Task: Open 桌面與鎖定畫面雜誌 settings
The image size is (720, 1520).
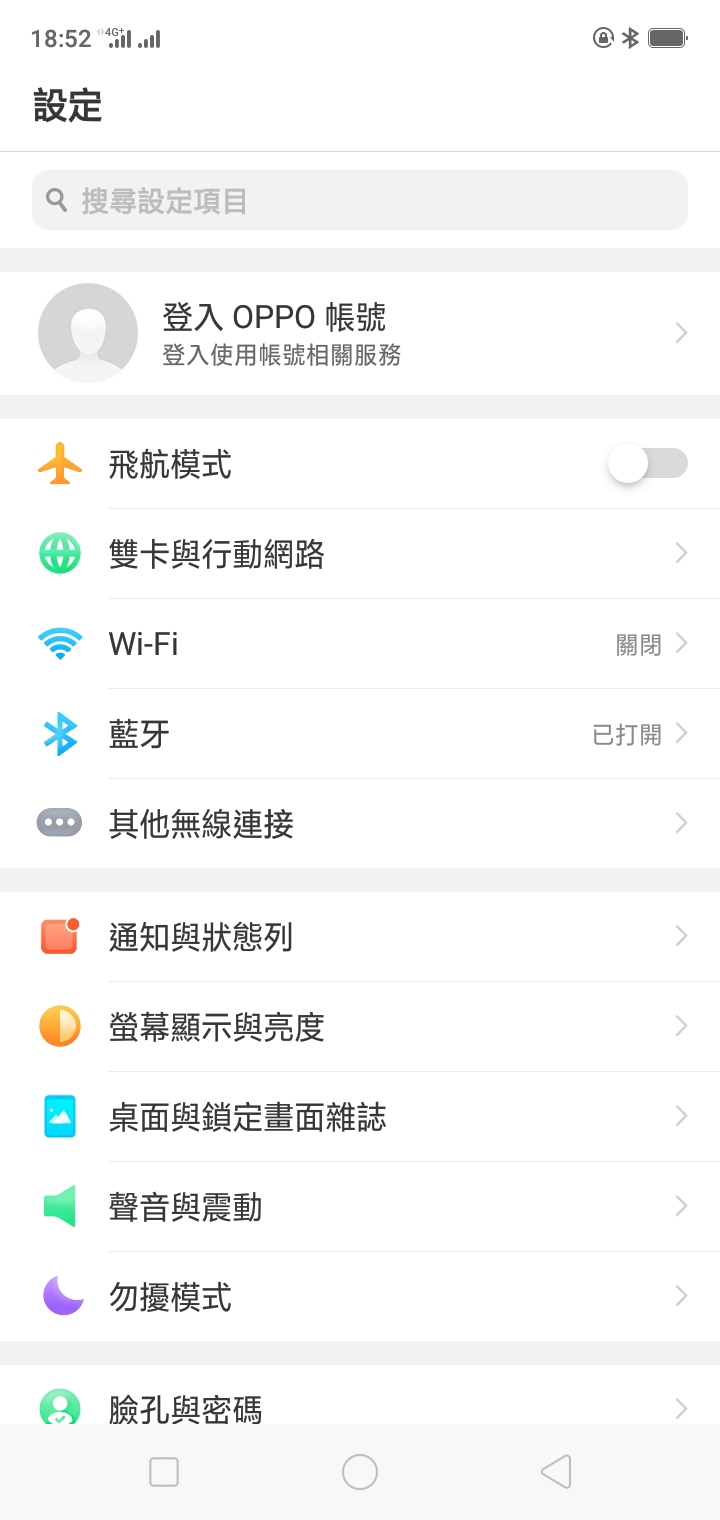Action: 360,1116
